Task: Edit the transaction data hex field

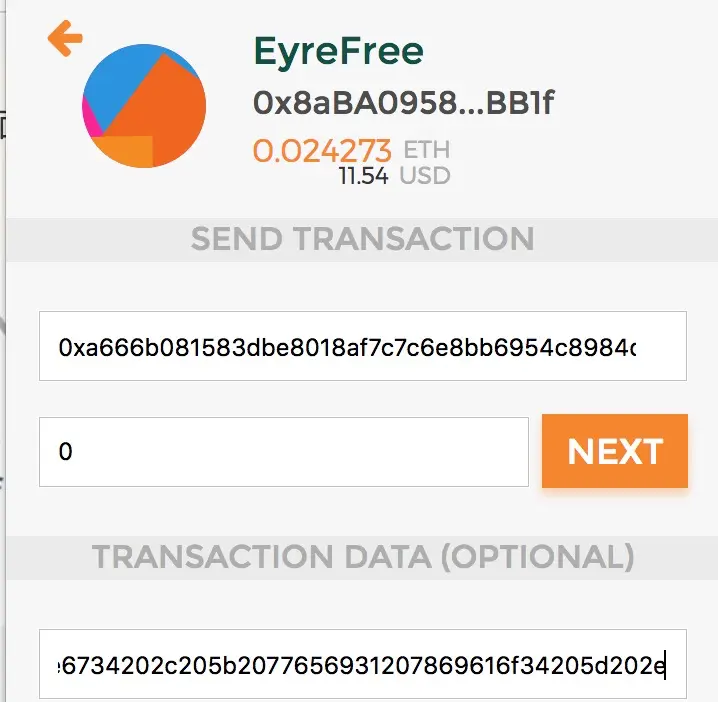Action: (x=362, y=664)
